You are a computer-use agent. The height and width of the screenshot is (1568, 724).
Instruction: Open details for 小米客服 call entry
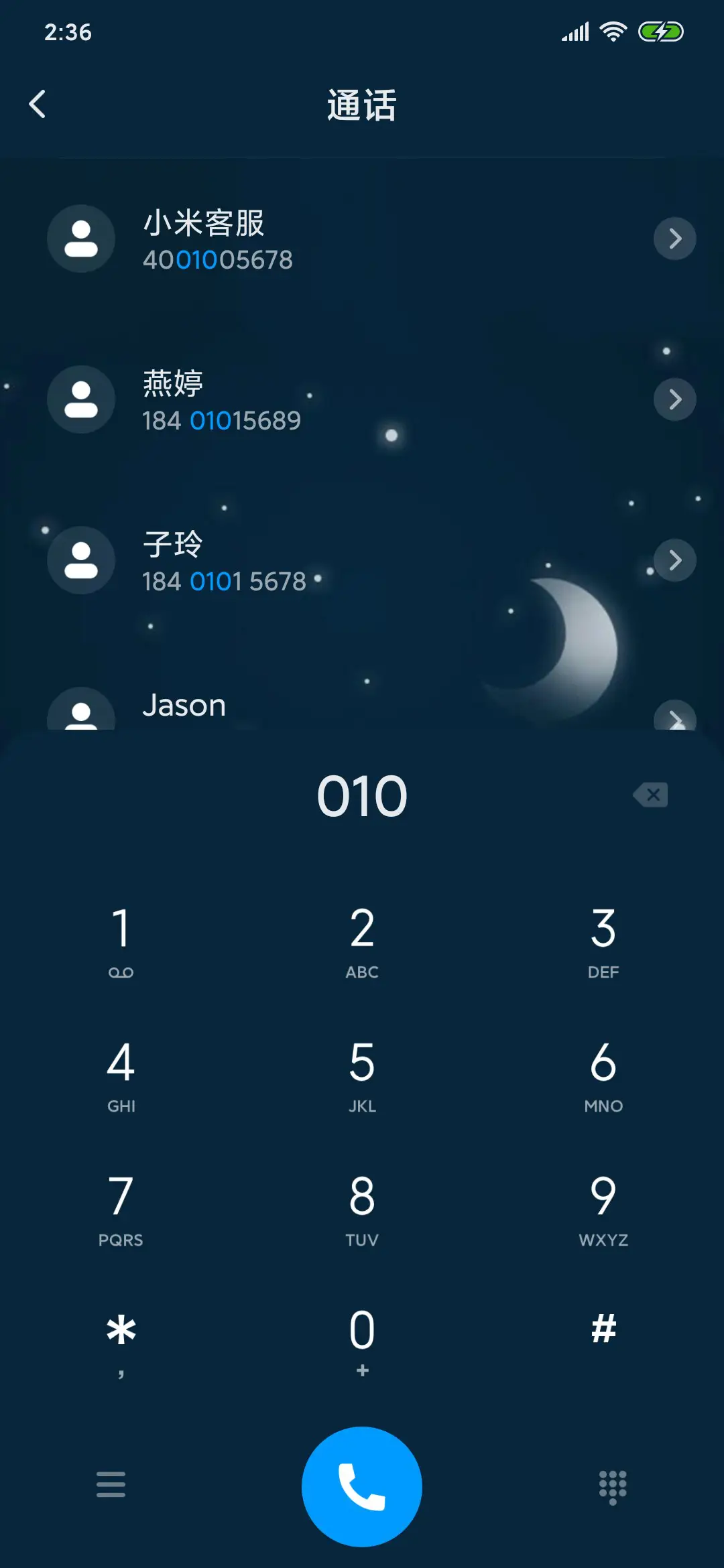(x=675, y=239)
